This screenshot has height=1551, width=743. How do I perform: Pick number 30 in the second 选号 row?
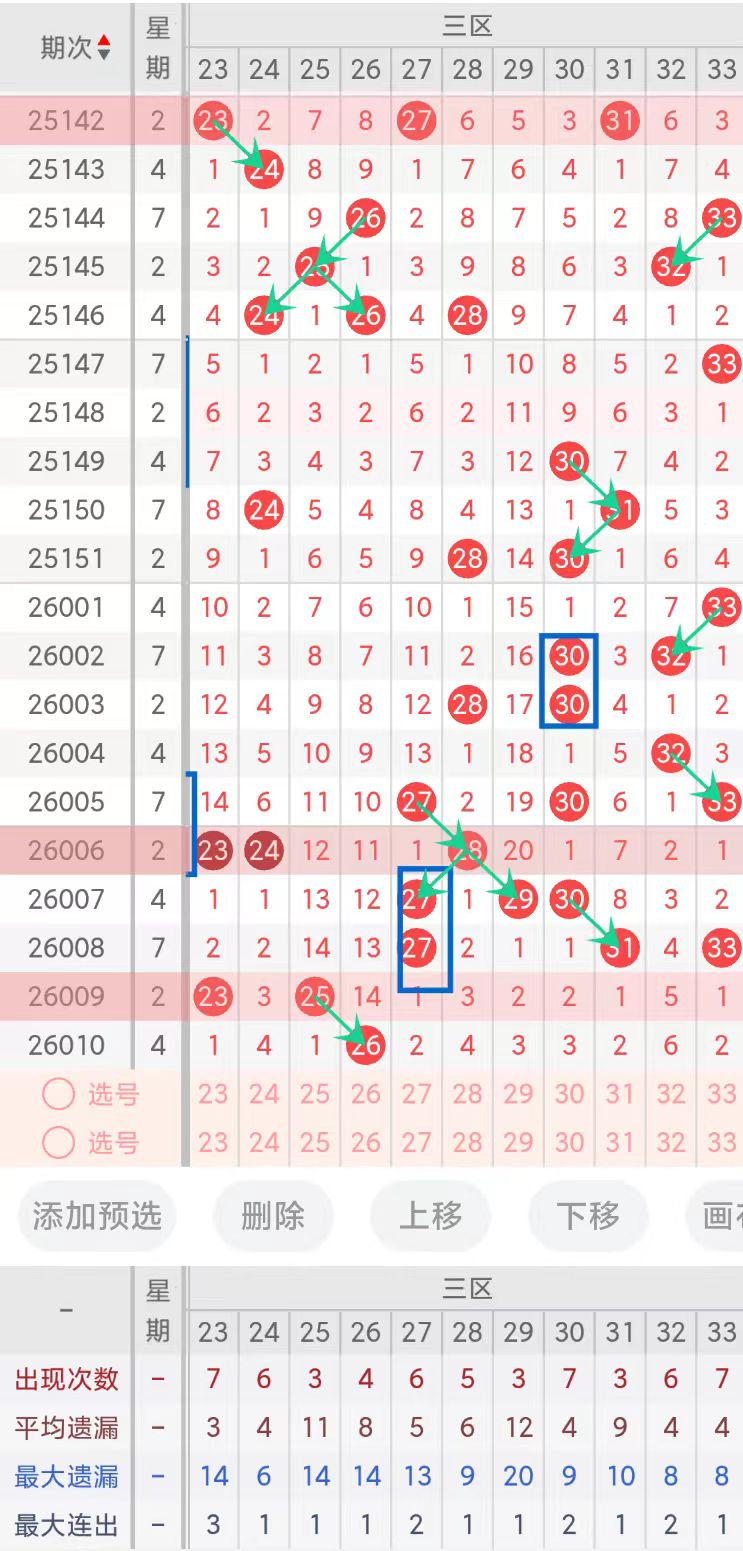click(x=569, y=1142)
